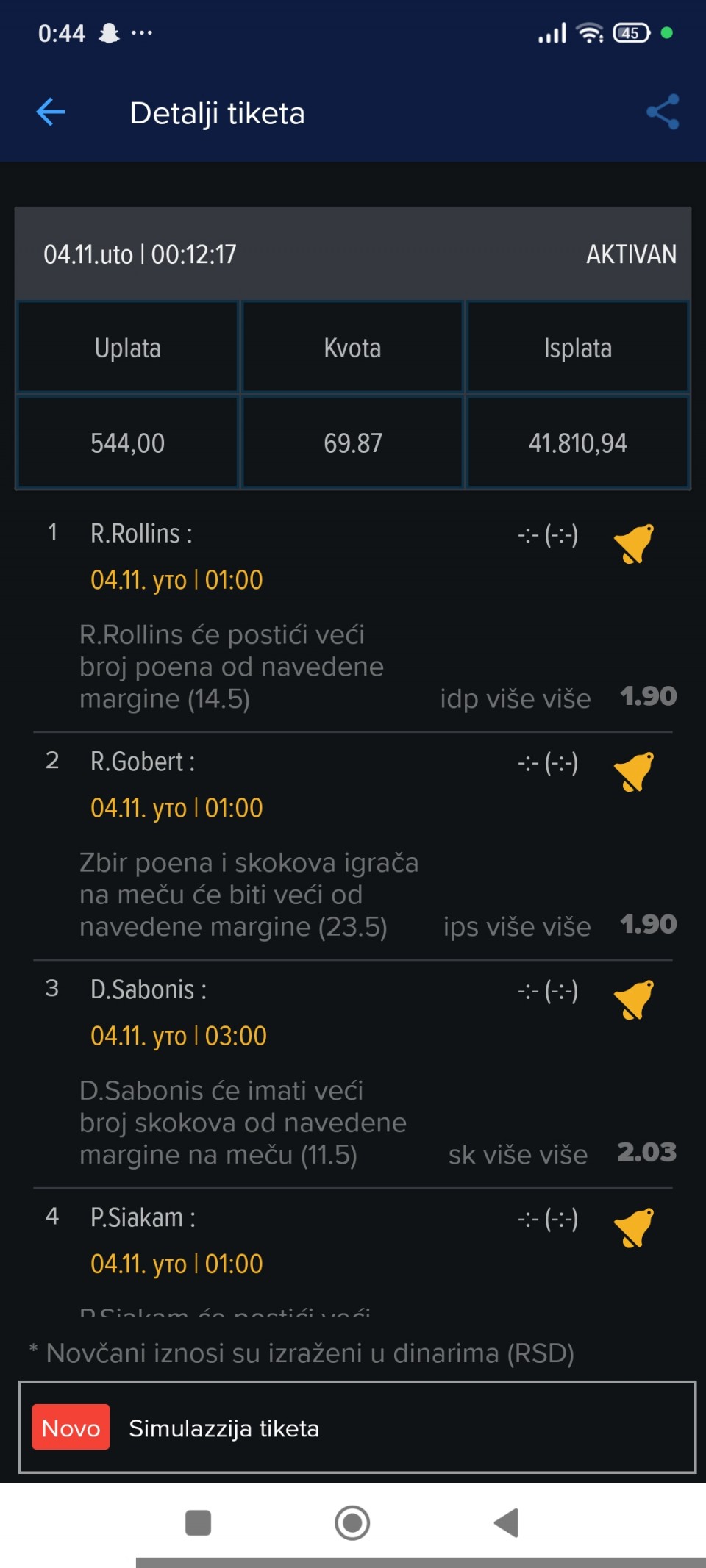Tap the system home button
706x1568 pixels.
pyautogui.click(x=352, y=1522)
